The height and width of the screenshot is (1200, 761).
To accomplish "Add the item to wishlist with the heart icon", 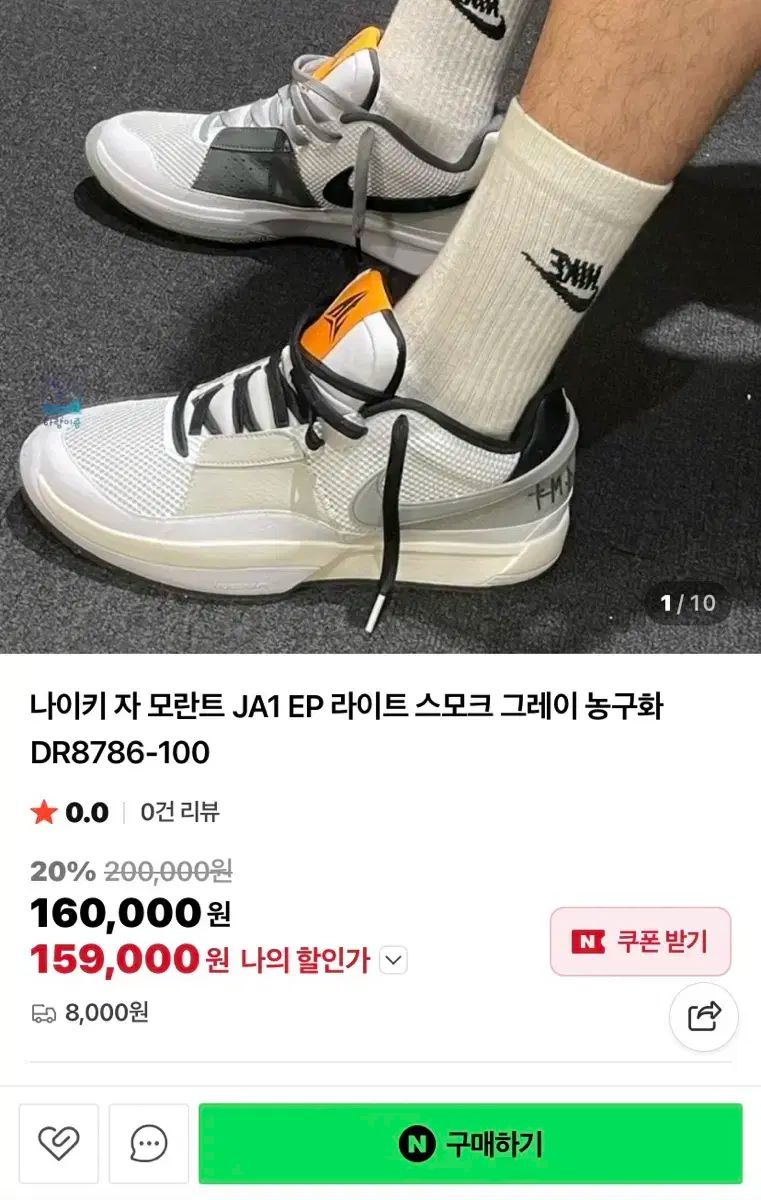I will click(59, 1143).
